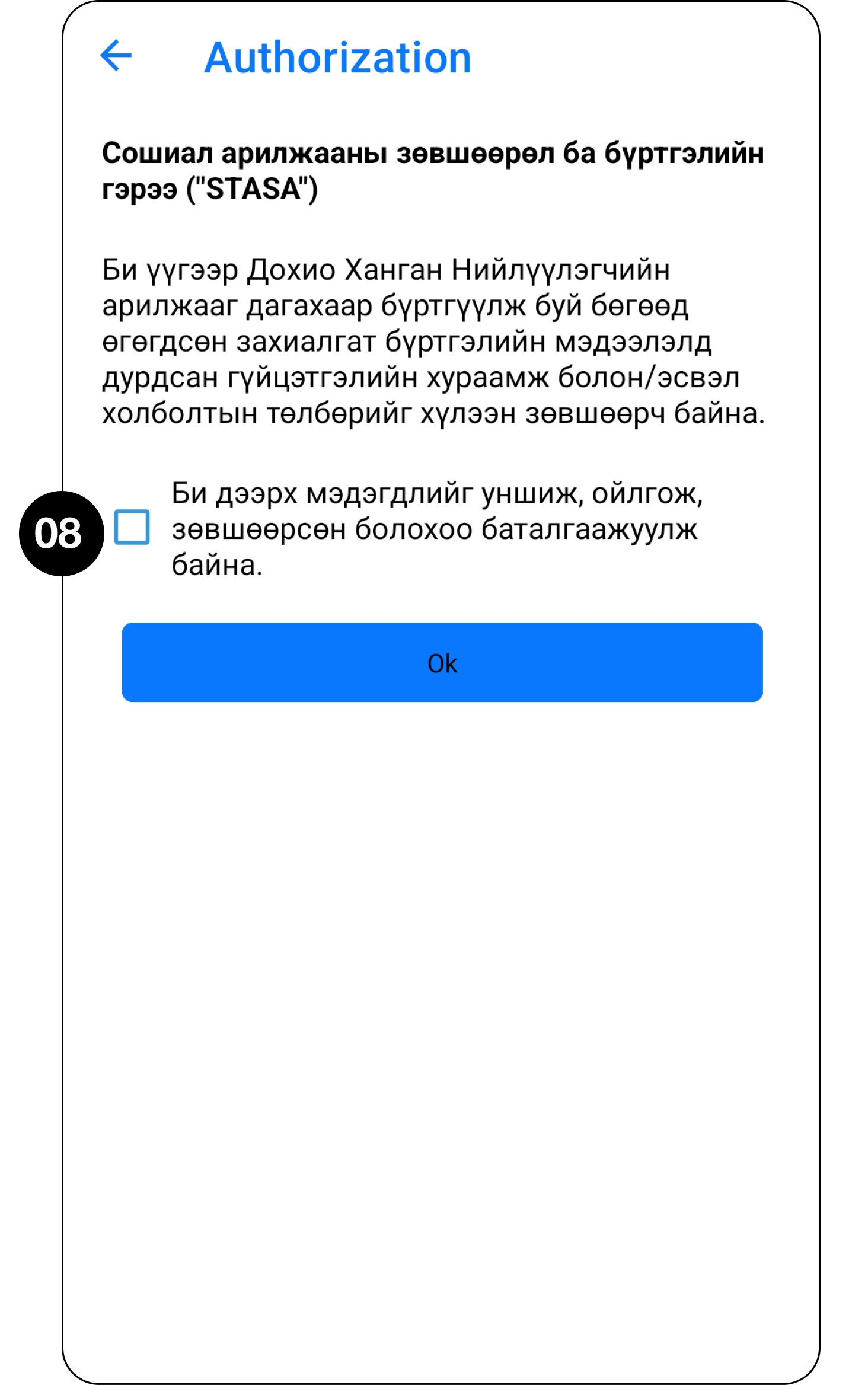Viewport: 868px width, 1385px height.
Task: Tick the agreement confirmation checkbox
Action: point(132,527)
